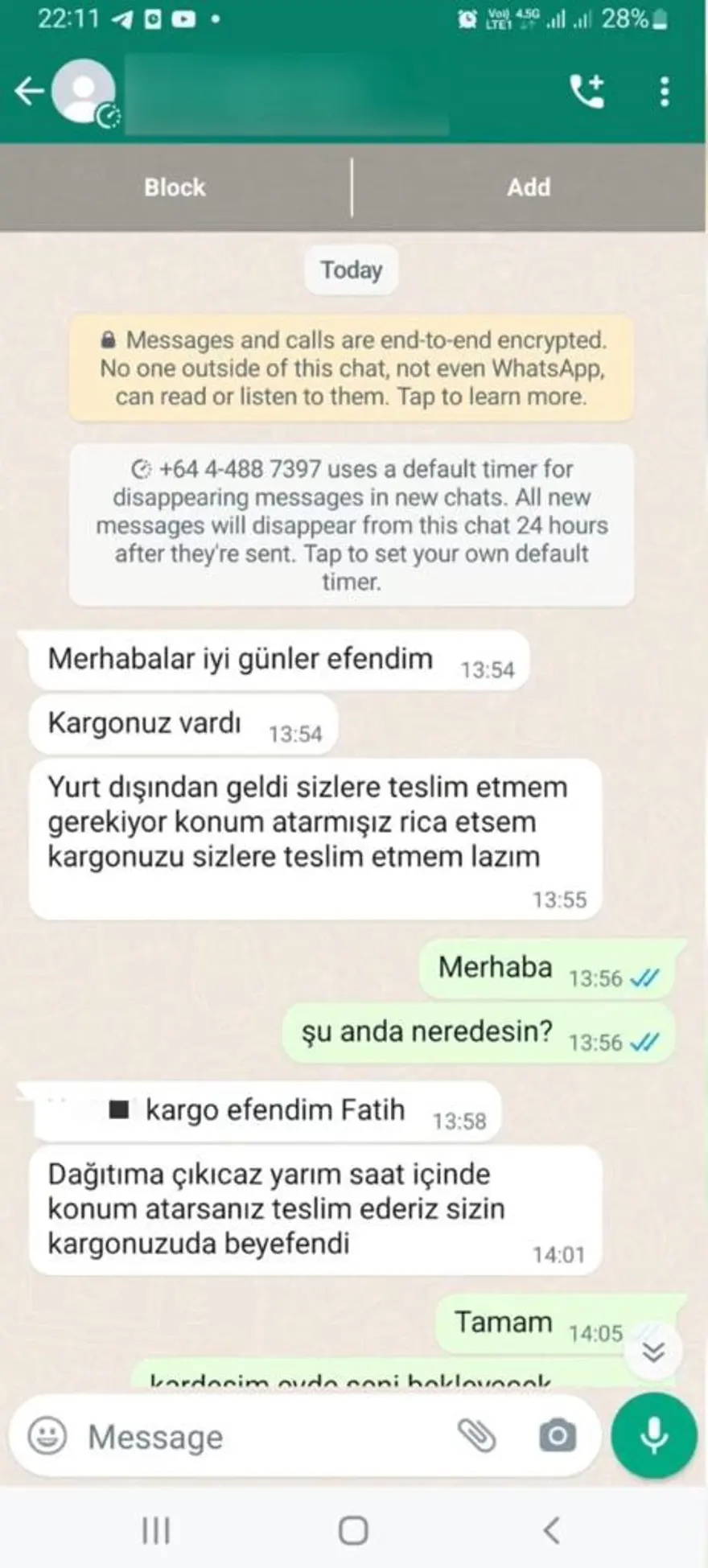Open the contact's profile picture
The image size is (708, 1568).
coord(84,92)
